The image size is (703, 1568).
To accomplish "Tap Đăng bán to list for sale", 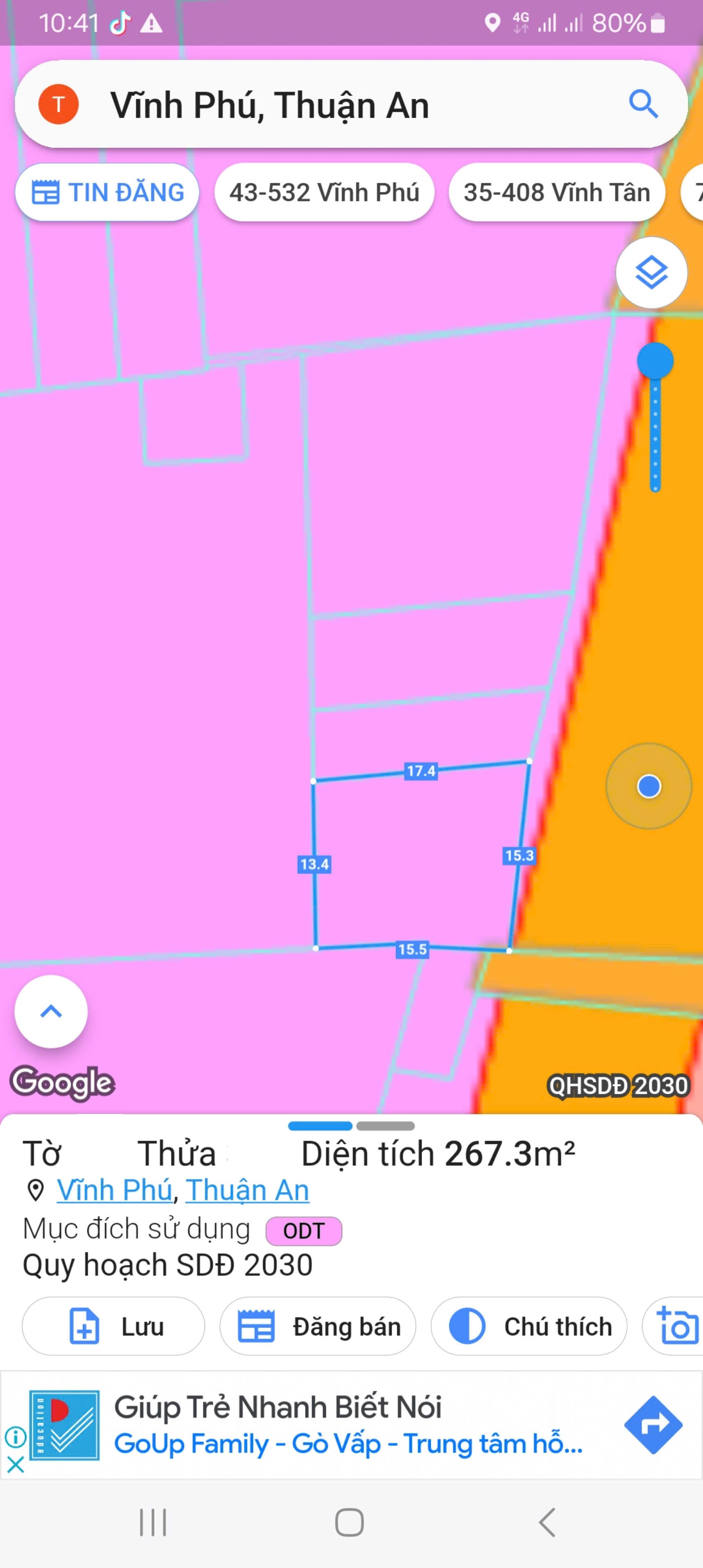I will (317, 1326).
